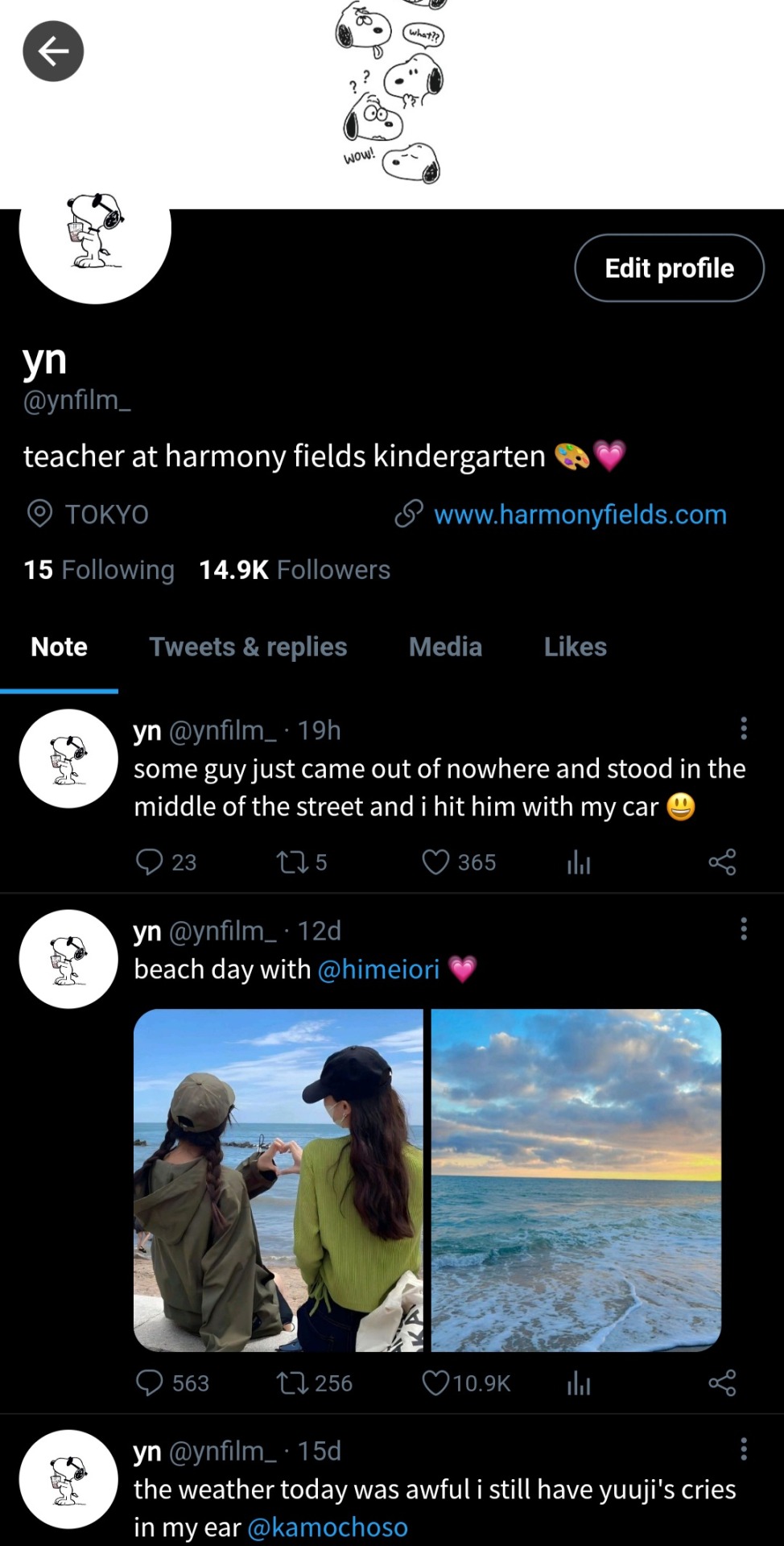Open the beach photo of two girls

coord(278,1180)
